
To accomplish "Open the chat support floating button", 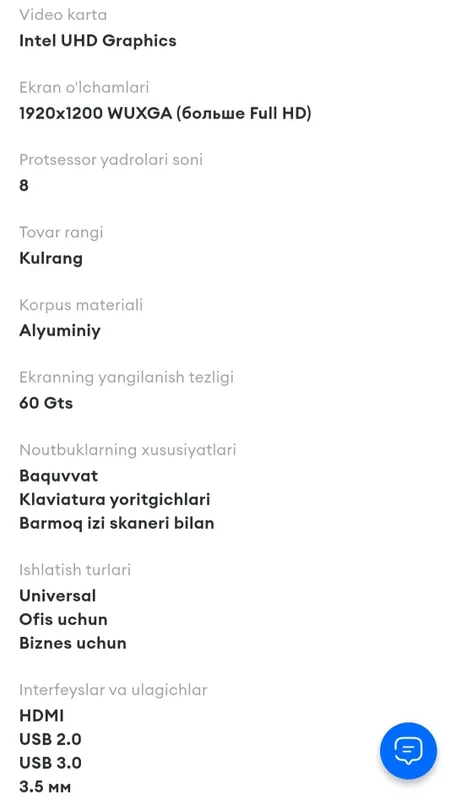I will [x=408, y=751].
